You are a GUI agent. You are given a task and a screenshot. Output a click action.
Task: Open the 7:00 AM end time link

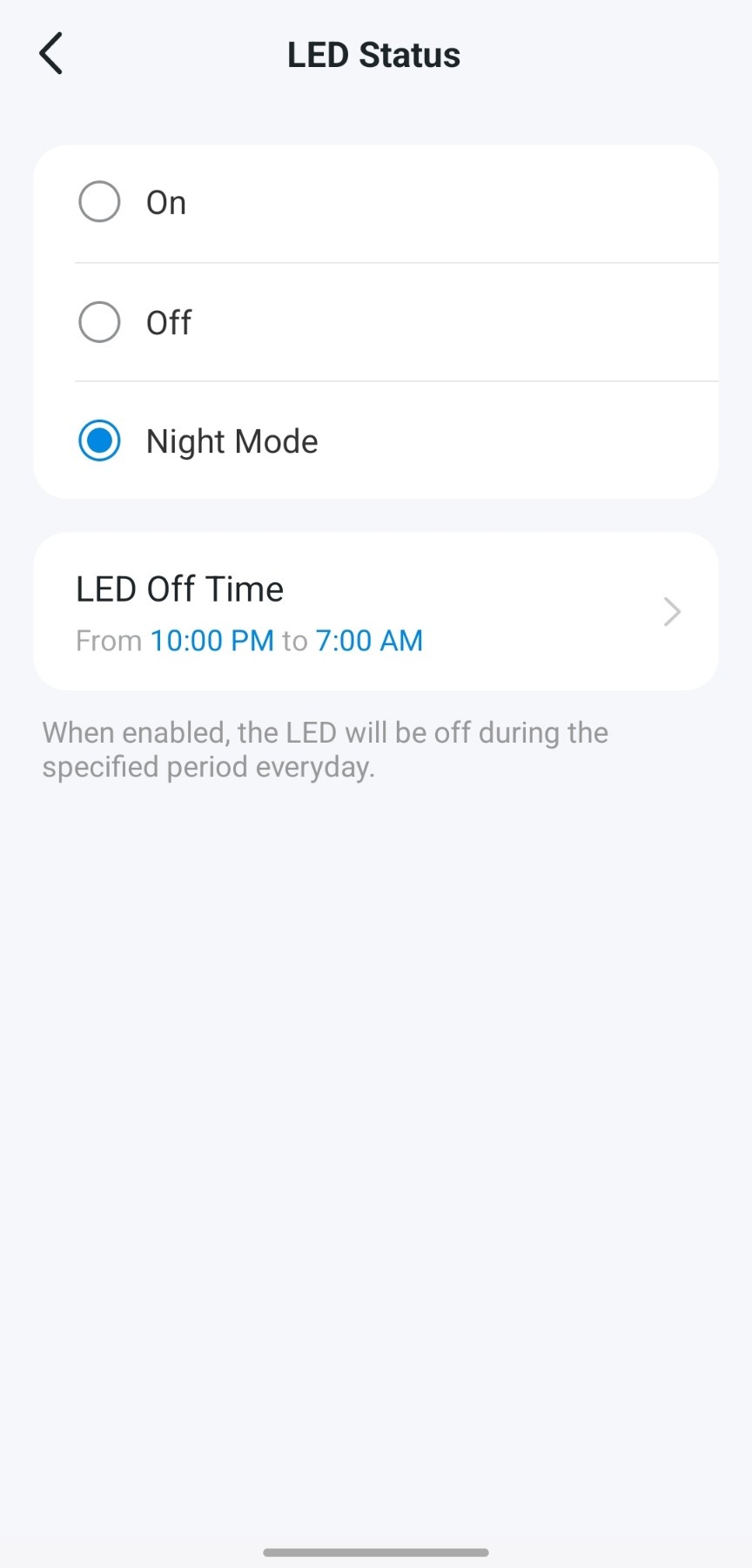click(x=370, y=640)
